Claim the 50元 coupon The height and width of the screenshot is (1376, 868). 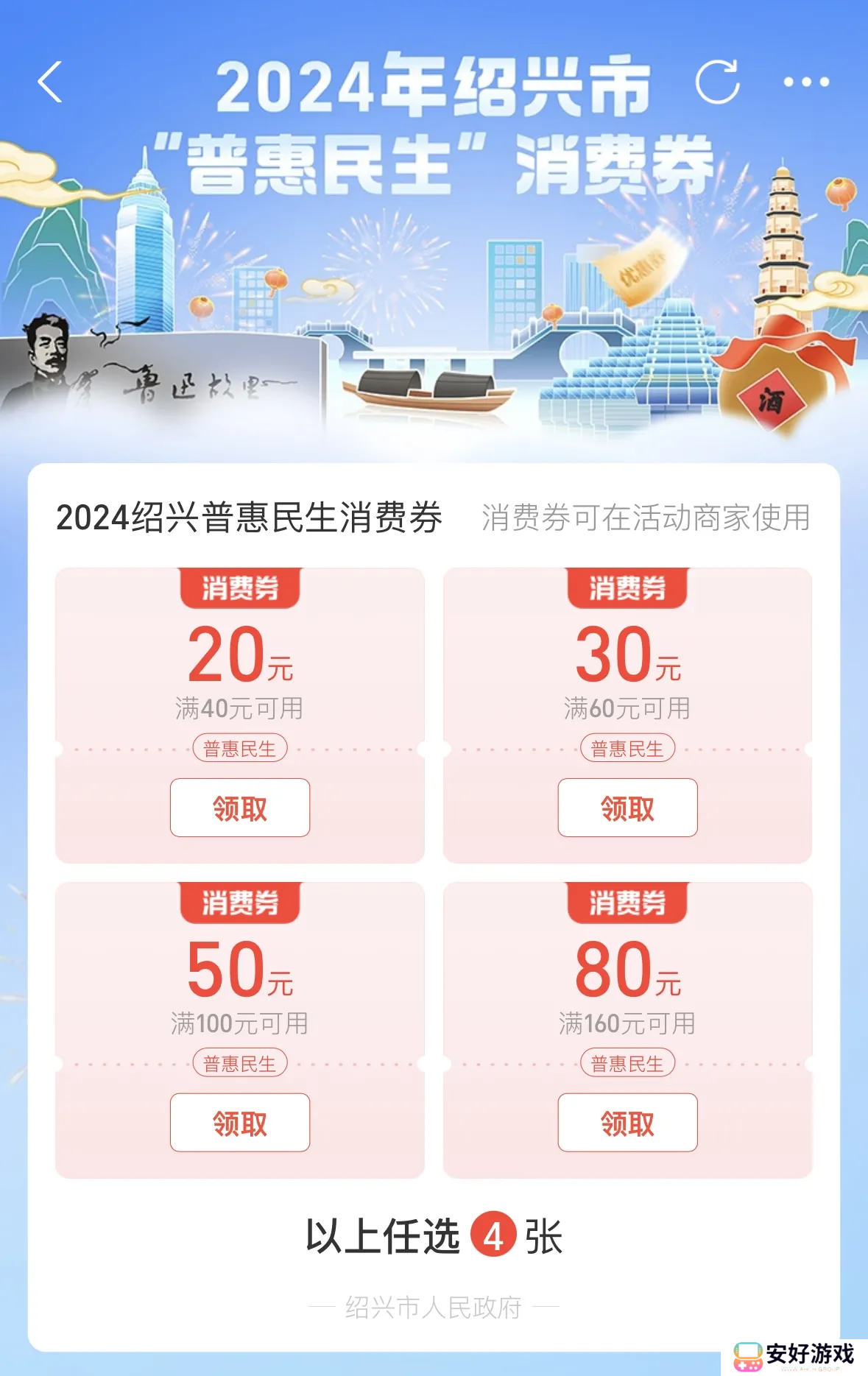click(x=240, y=1123)
